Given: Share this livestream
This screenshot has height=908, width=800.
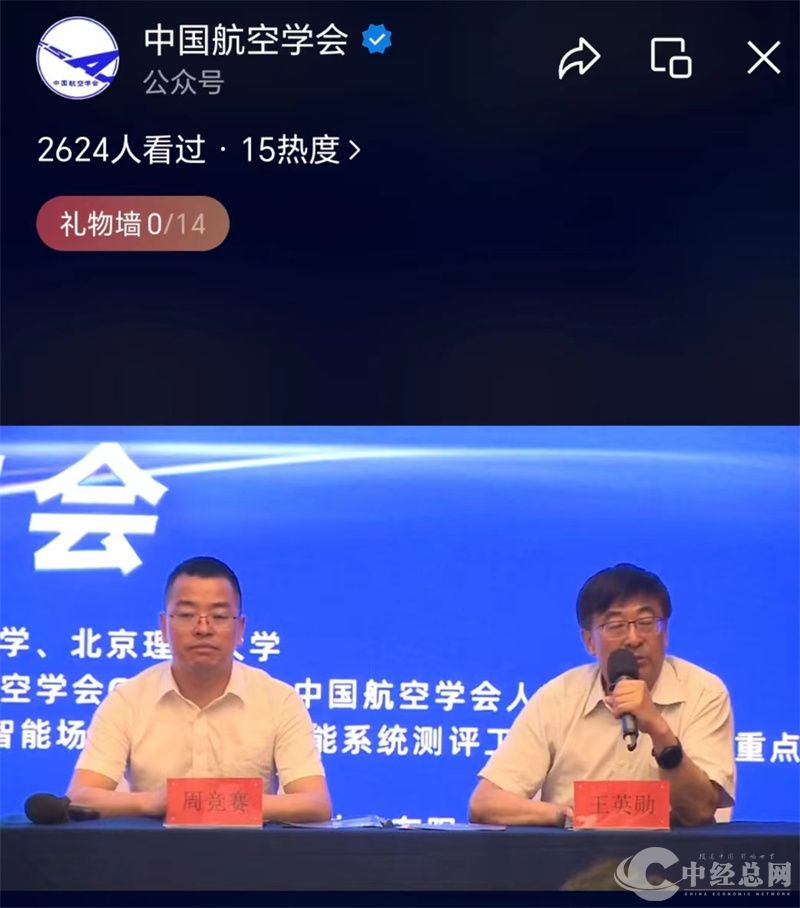Looking at the screenshot, I should [578, 58].
